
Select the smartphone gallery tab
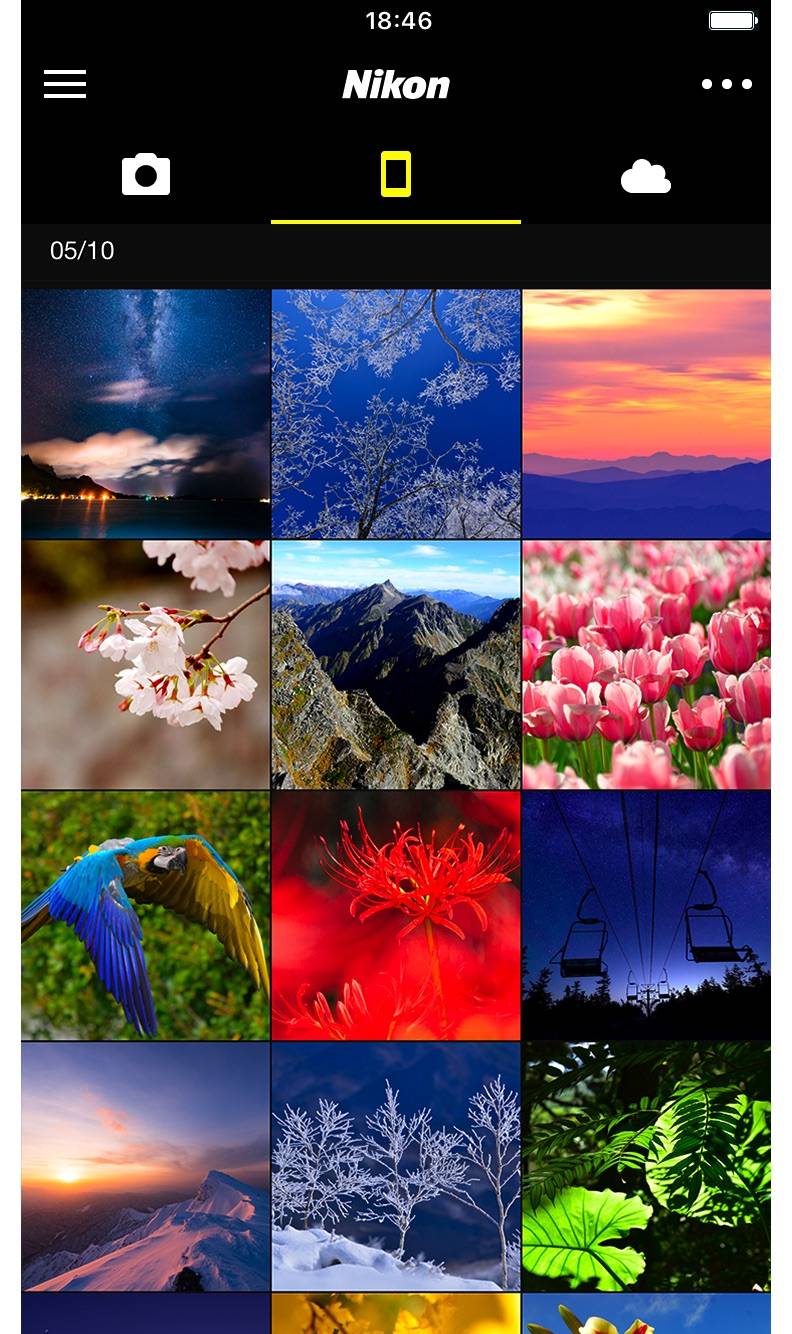(x=396, y=175)
